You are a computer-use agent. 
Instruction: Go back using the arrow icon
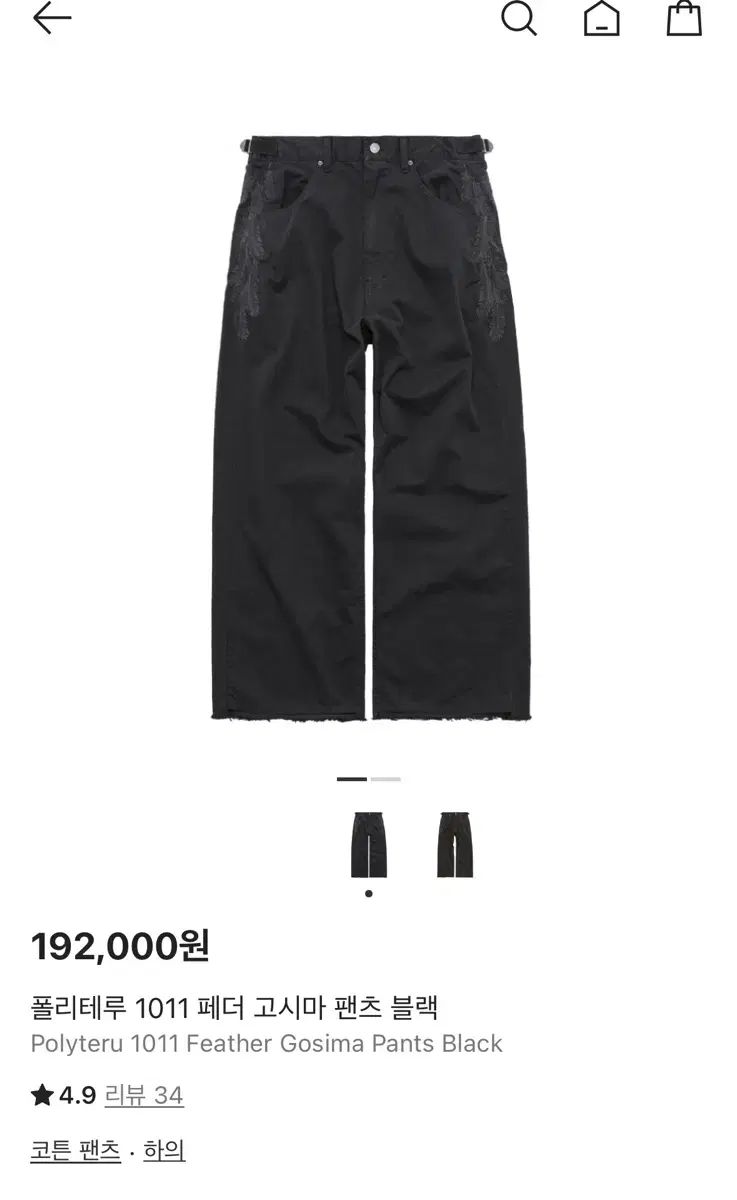(x=51, y=18)
